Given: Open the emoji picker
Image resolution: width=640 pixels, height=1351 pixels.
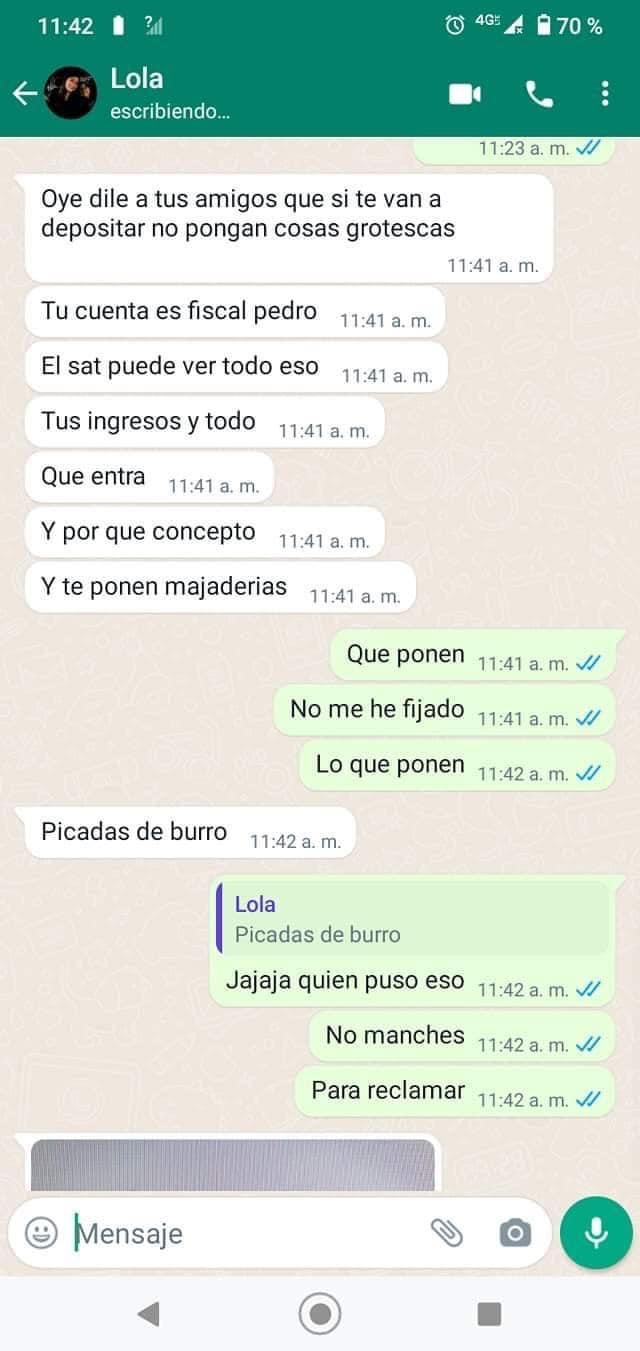Looking at the screenshot, I should click(41, 1232).
